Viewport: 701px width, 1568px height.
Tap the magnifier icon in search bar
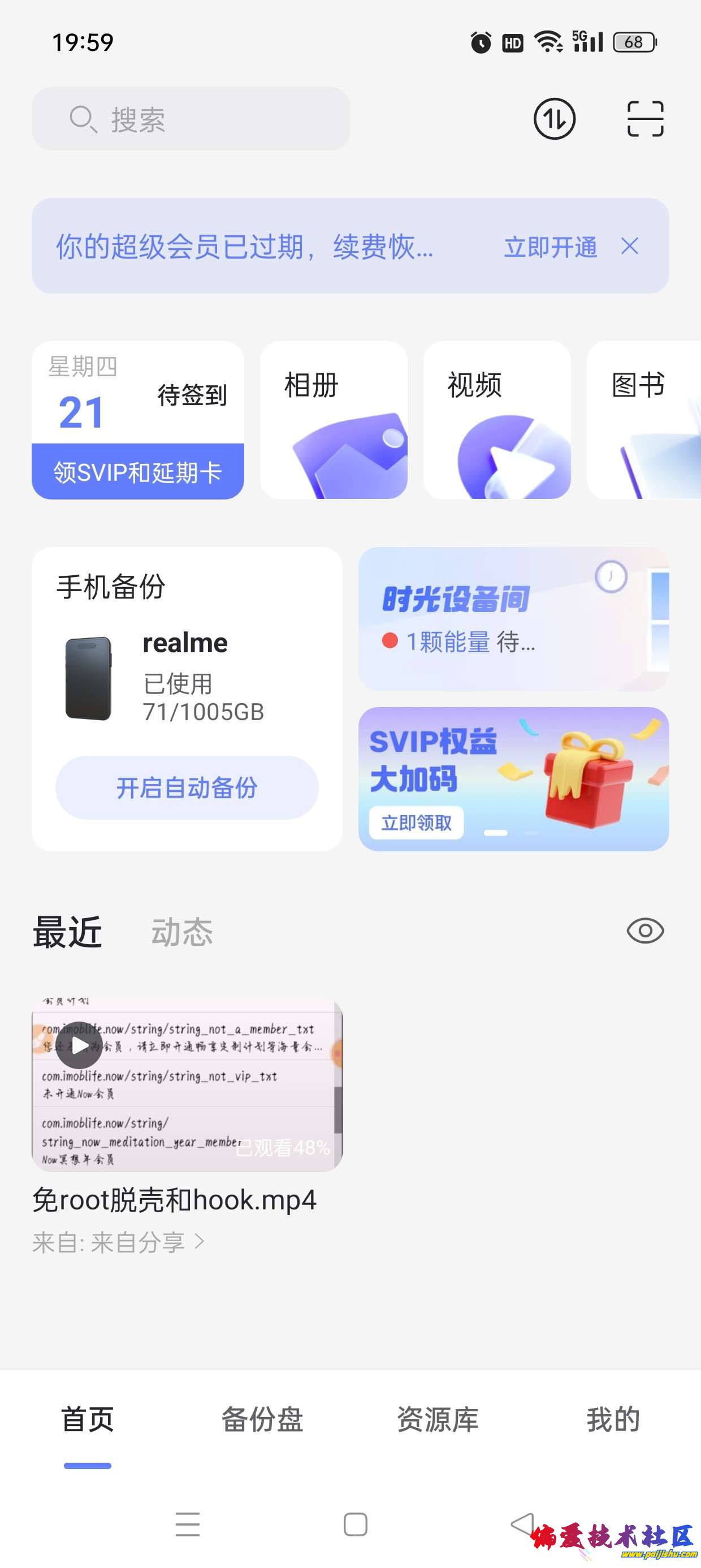point(82,118)
